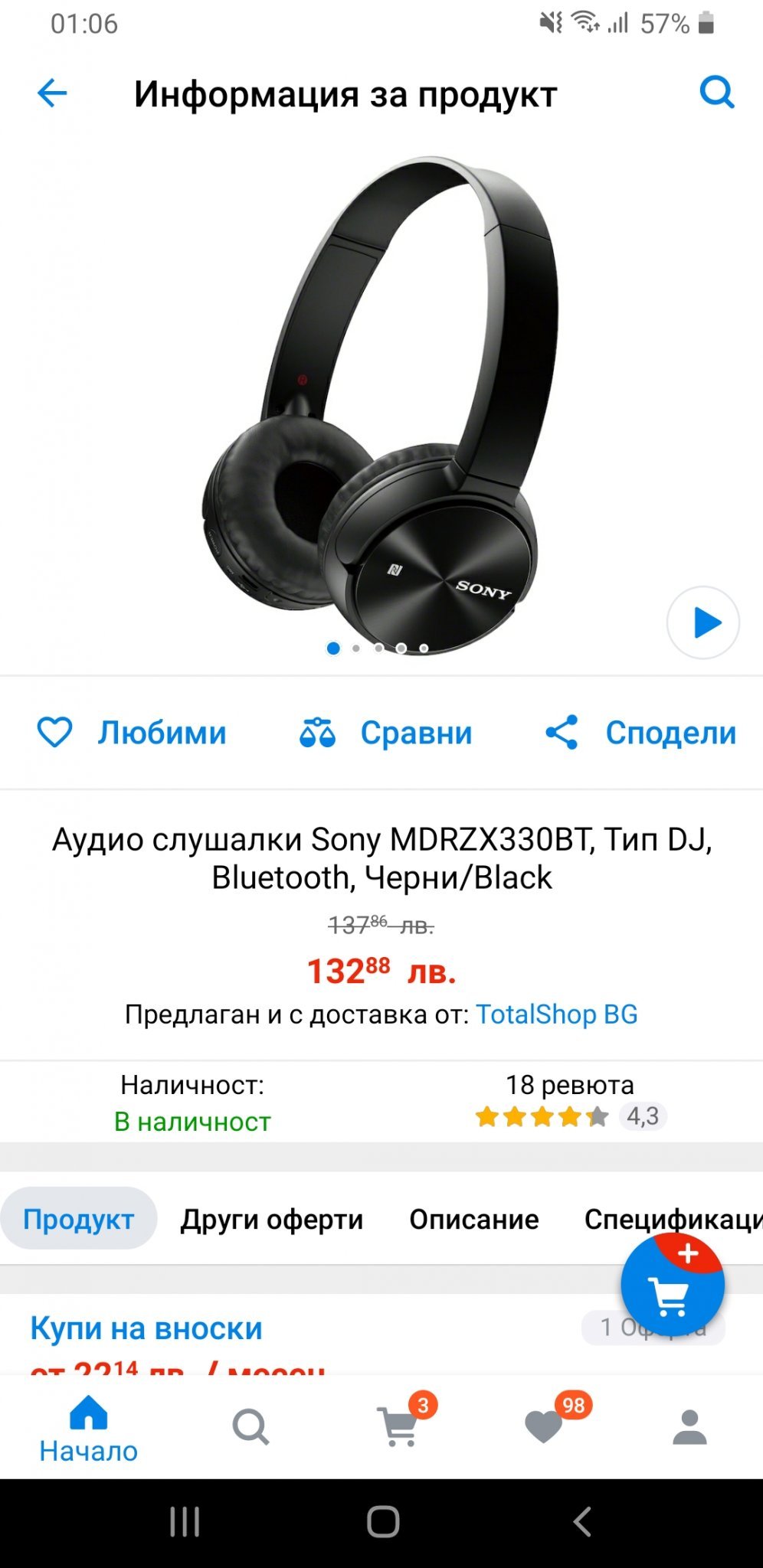763x1568 pixels.
Task: Play the product video
Action: (x=702, y=622)
